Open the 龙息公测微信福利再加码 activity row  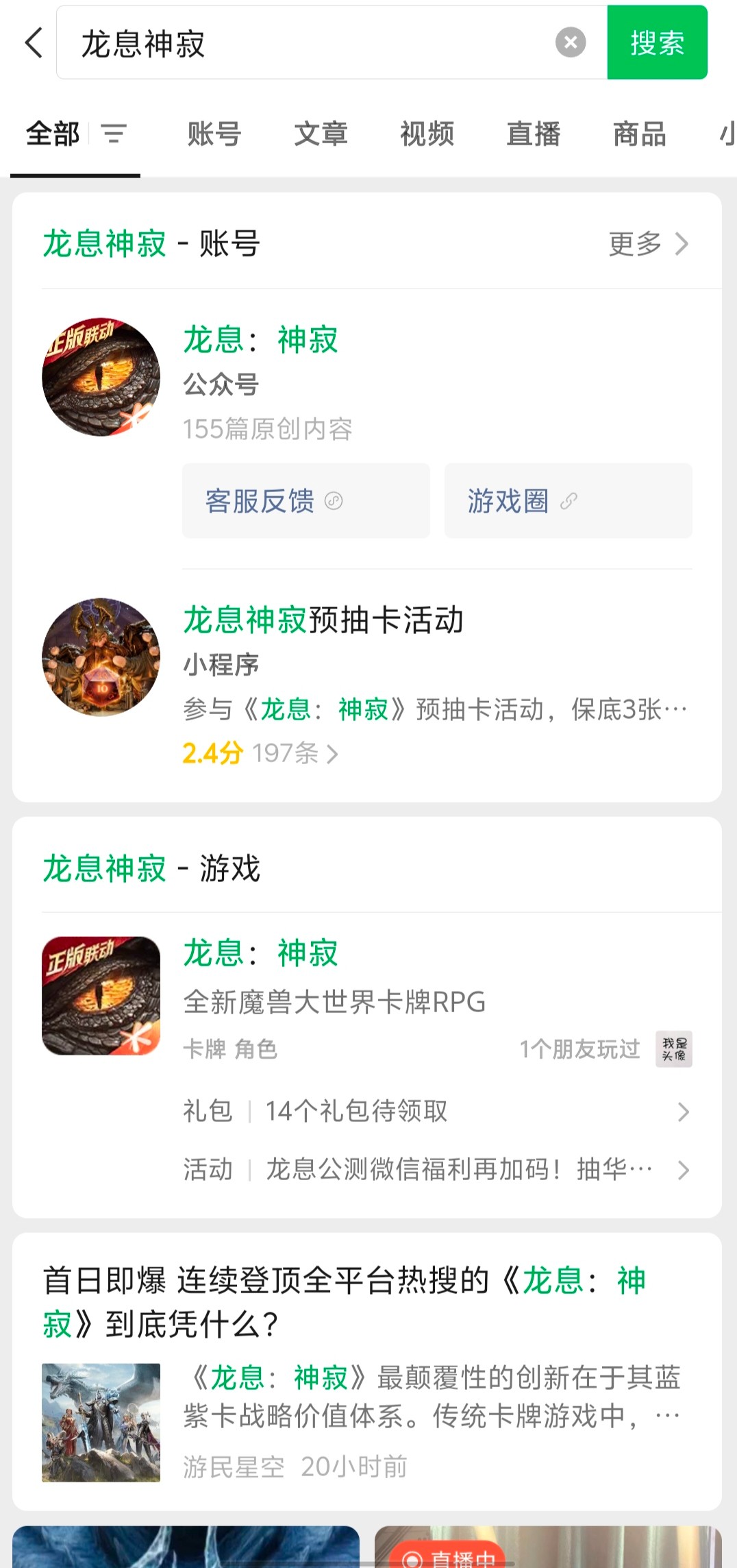coord(436,1170)
